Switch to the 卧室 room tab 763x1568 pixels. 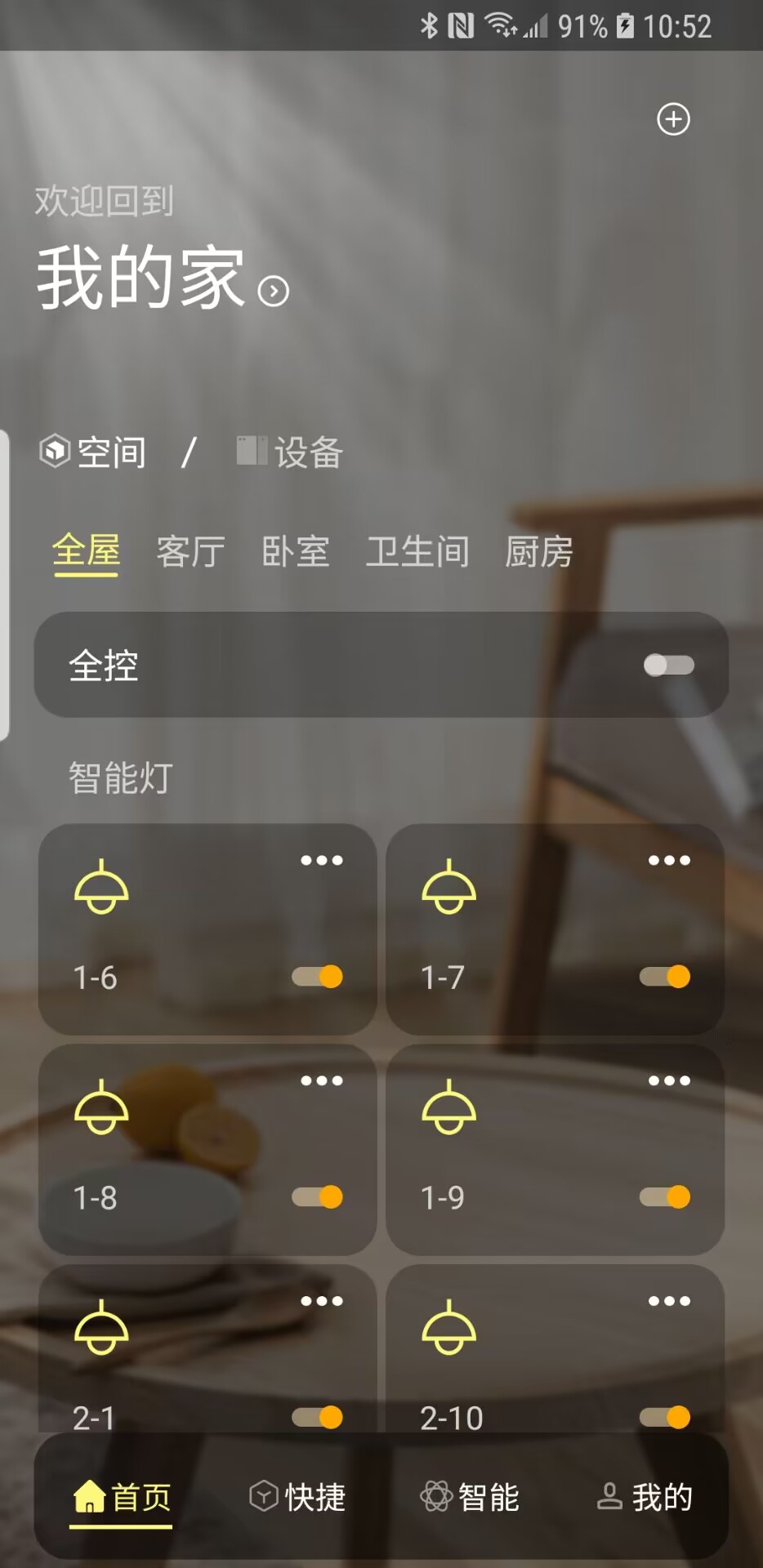pos(295,552)
